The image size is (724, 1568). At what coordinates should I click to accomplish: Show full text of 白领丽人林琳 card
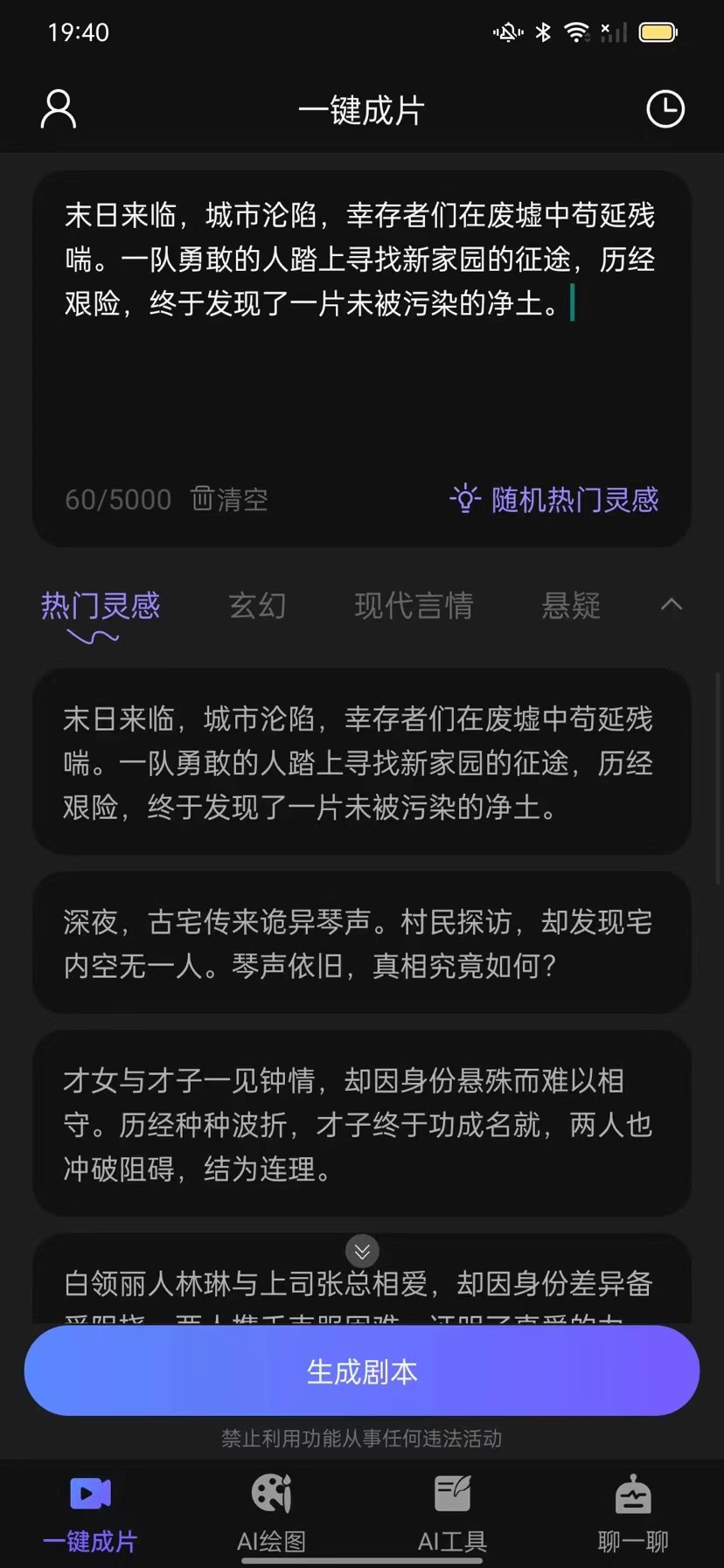coord(362,1285)
